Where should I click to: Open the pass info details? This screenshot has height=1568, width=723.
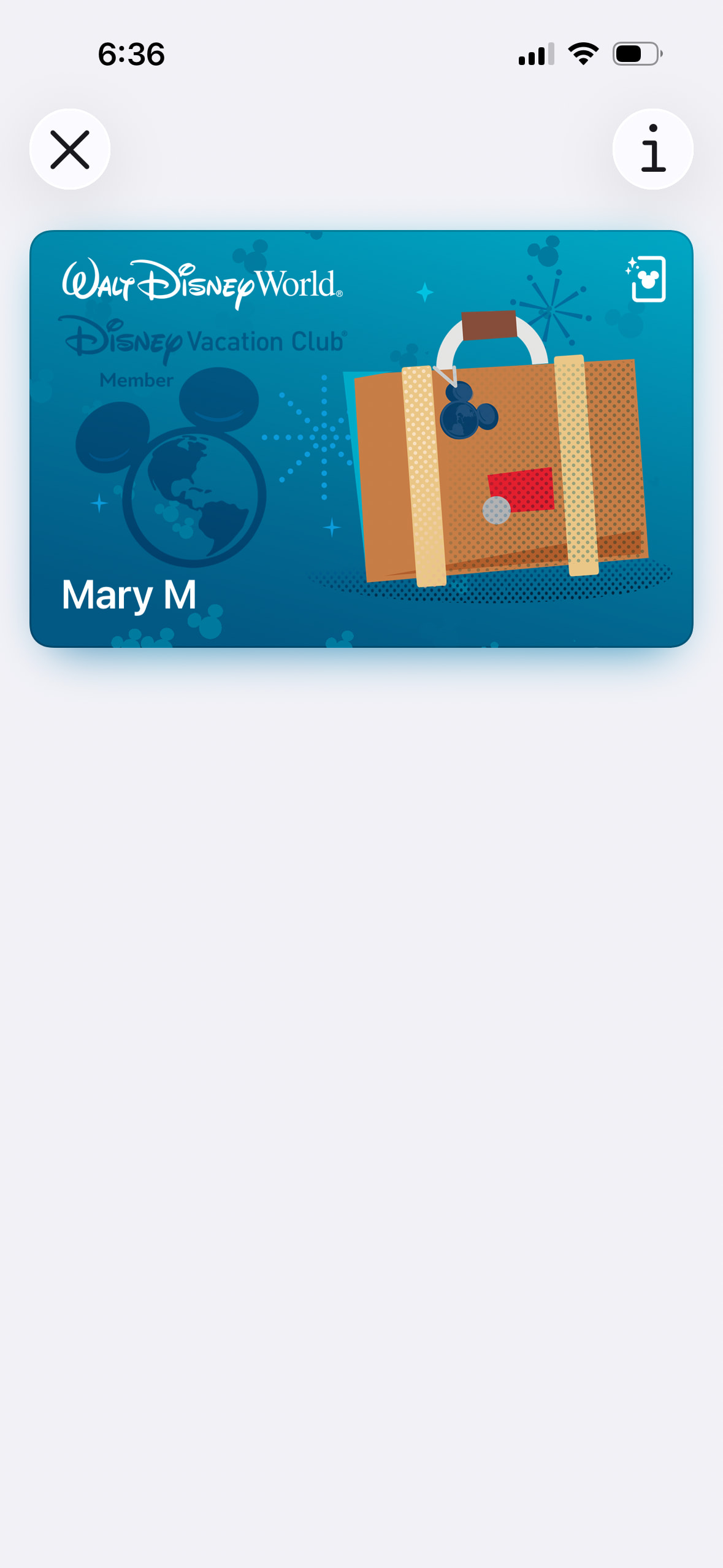(x=652, y=149)
